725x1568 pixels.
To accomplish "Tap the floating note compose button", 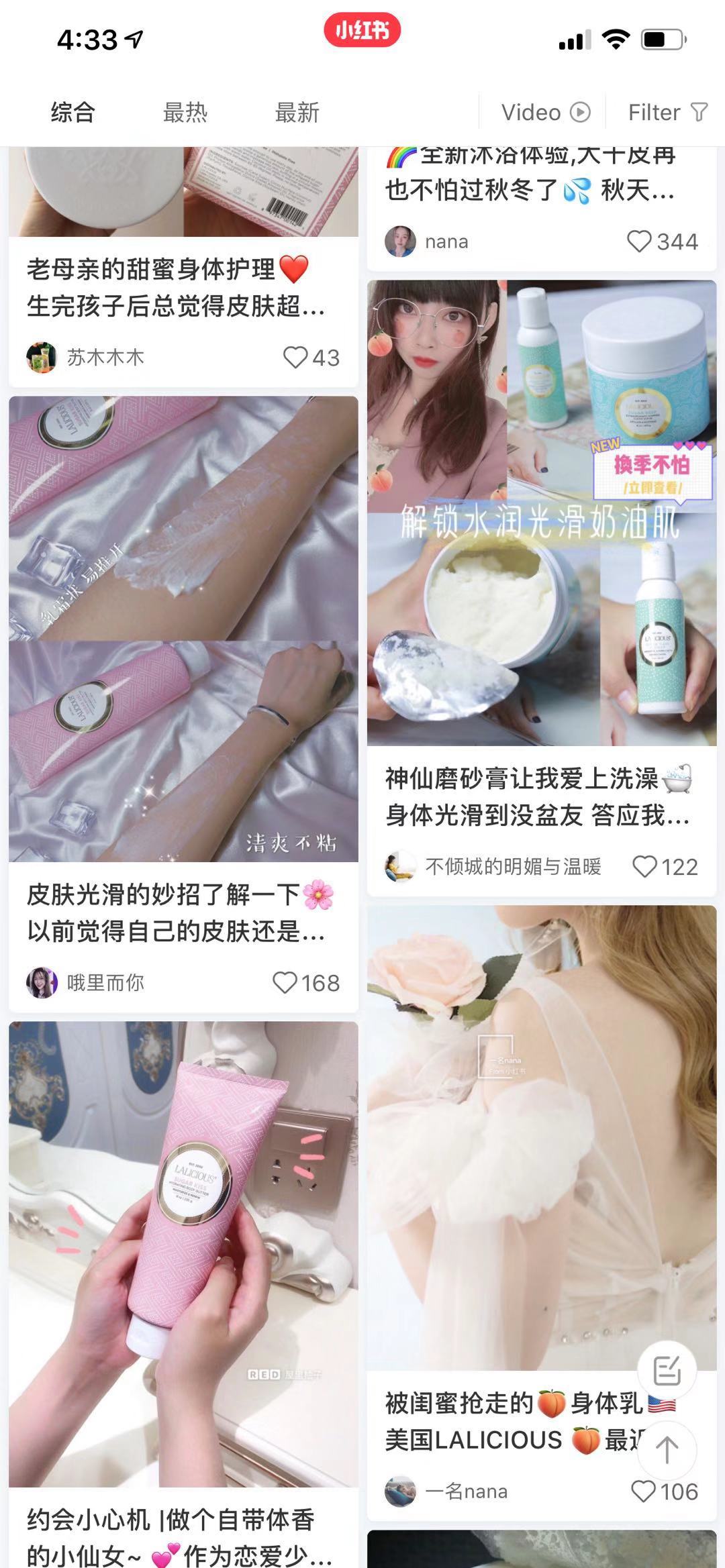I will [667, 1370].
